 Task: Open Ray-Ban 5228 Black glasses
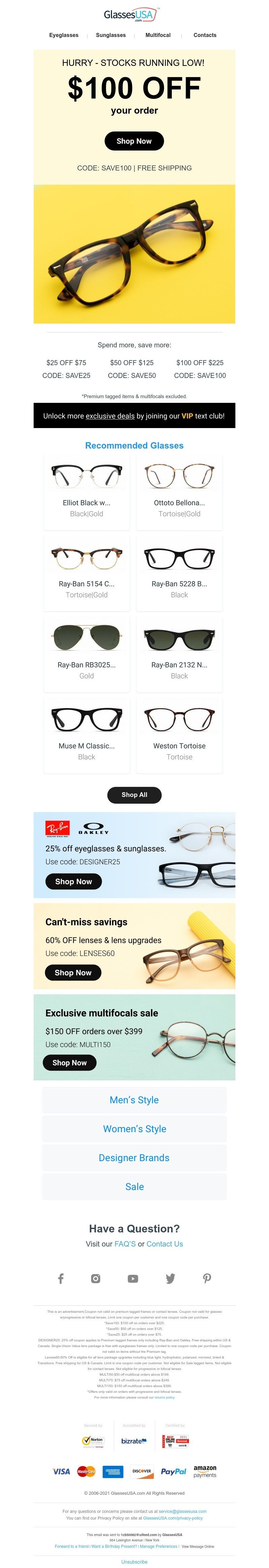[179, 572]
